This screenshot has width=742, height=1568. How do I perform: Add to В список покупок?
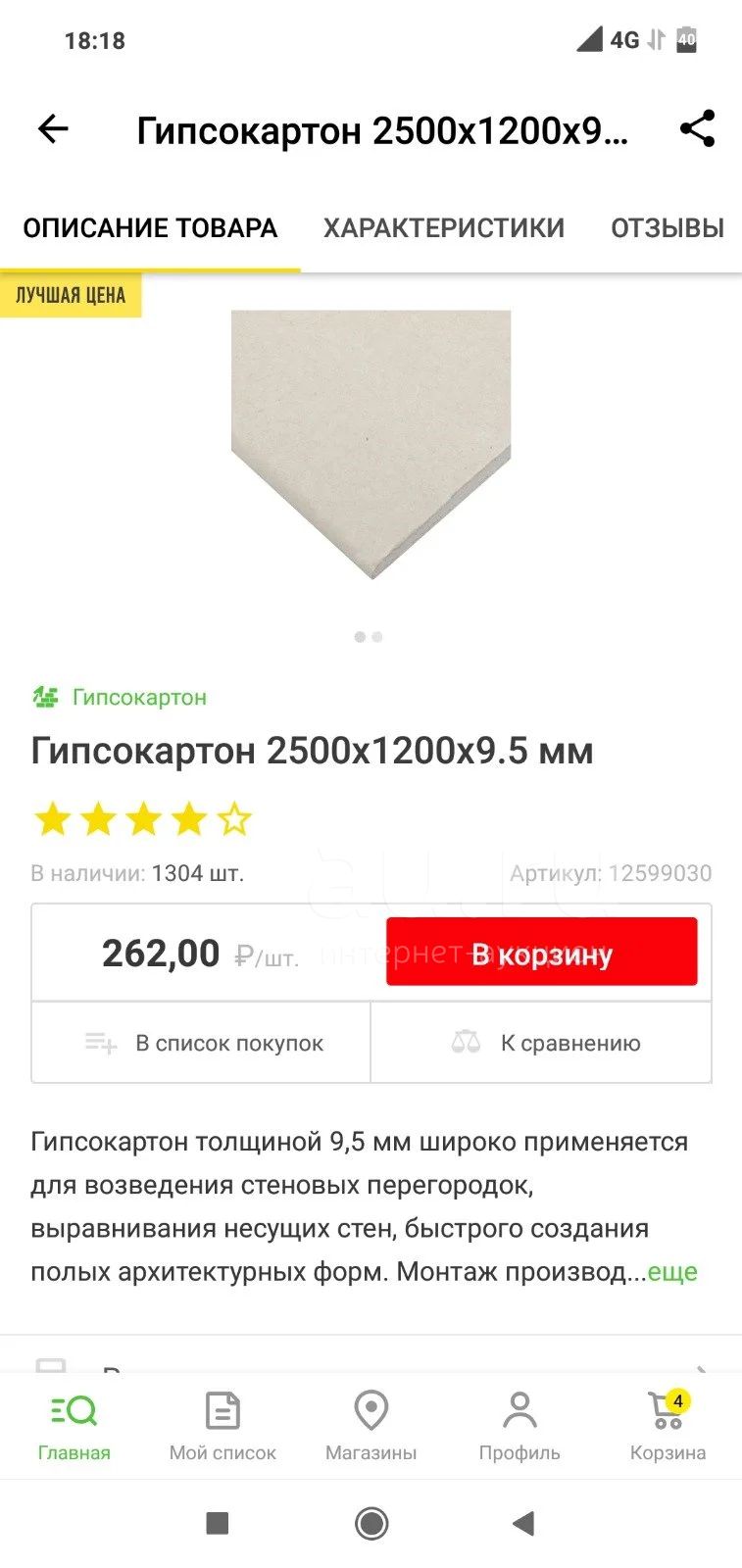(202, 1043)
